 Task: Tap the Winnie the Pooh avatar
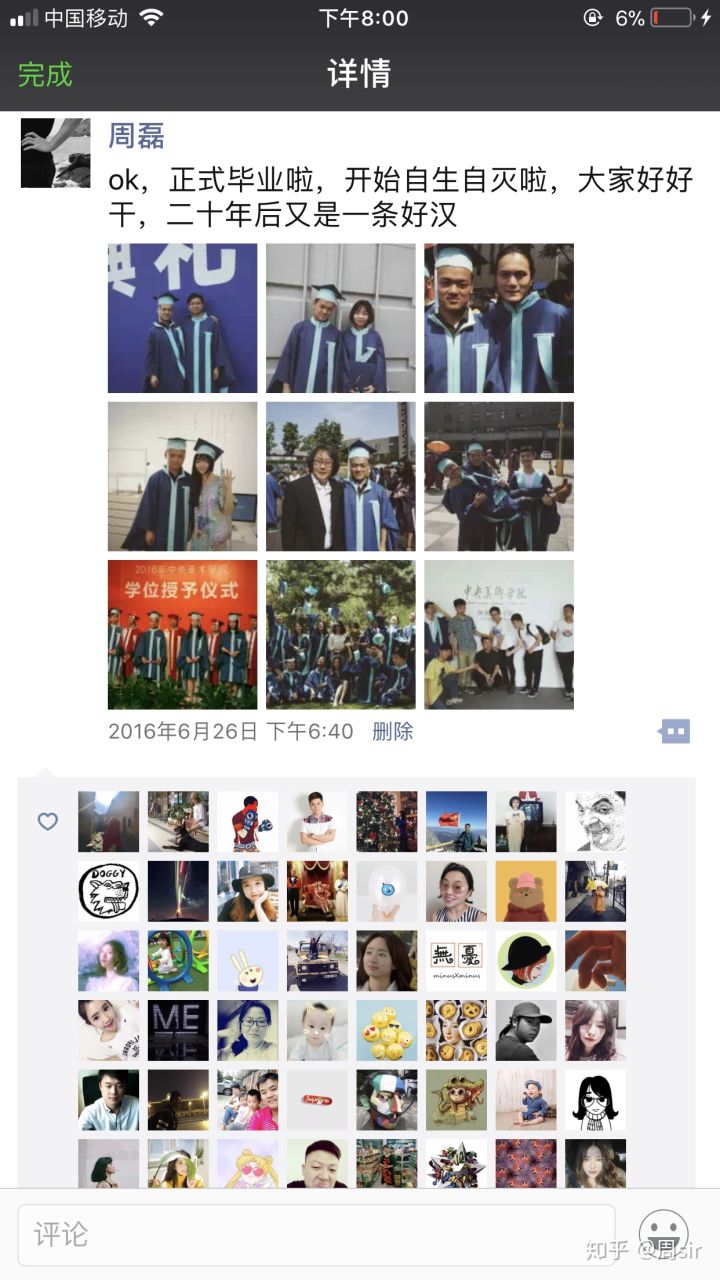(x=526, y=891)
